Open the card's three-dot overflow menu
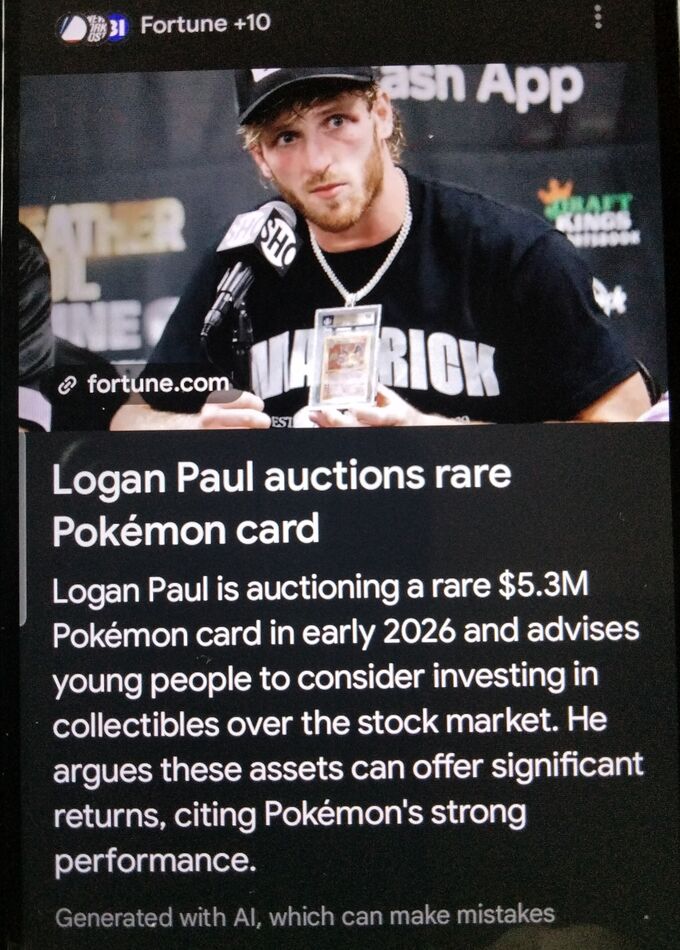The height and width of the screenshot is (950, 680). pyautogui.click(x=598, y=17)
